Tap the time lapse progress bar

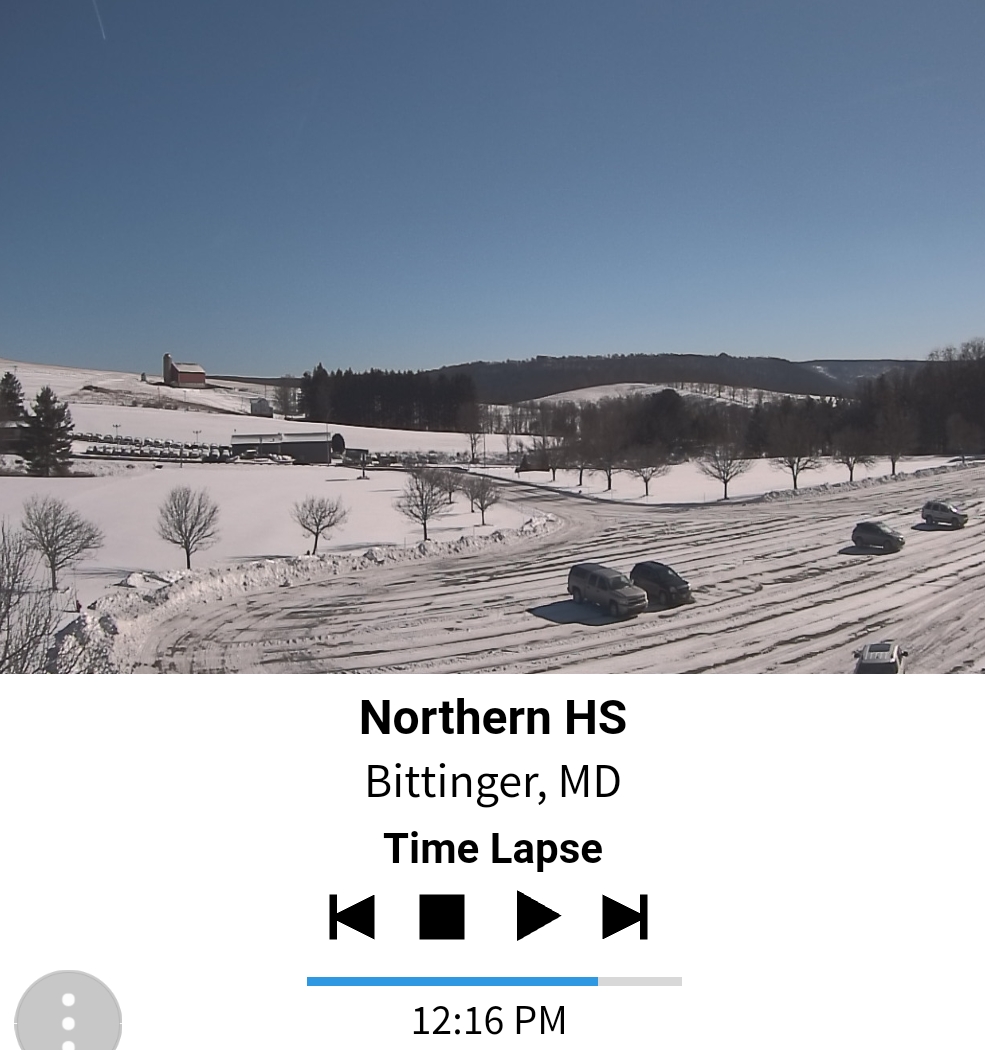coord(494,982)
